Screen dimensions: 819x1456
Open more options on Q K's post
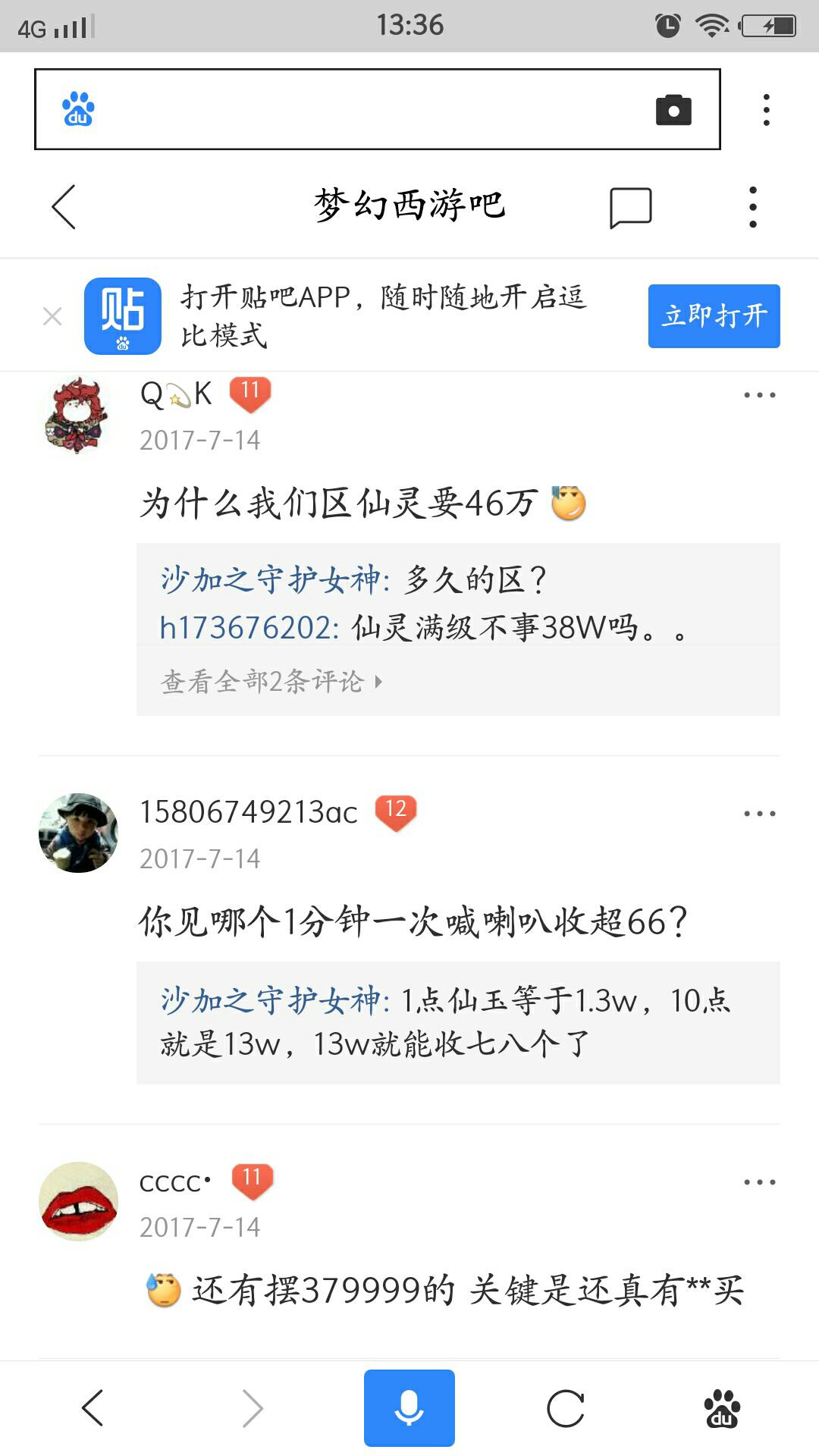click(x=759, y=395)
